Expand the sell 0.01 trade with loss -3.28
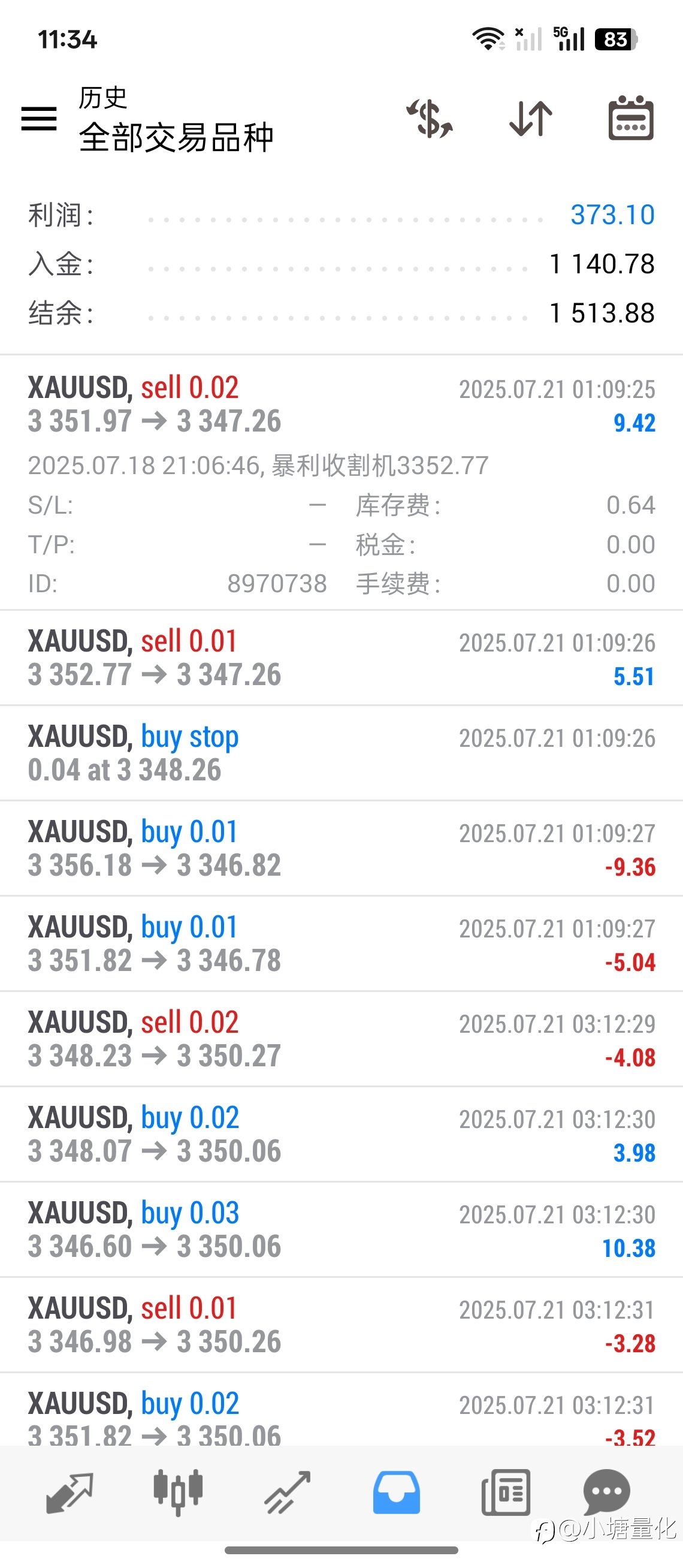The image size is (683, 1568). click(341, 1325)
